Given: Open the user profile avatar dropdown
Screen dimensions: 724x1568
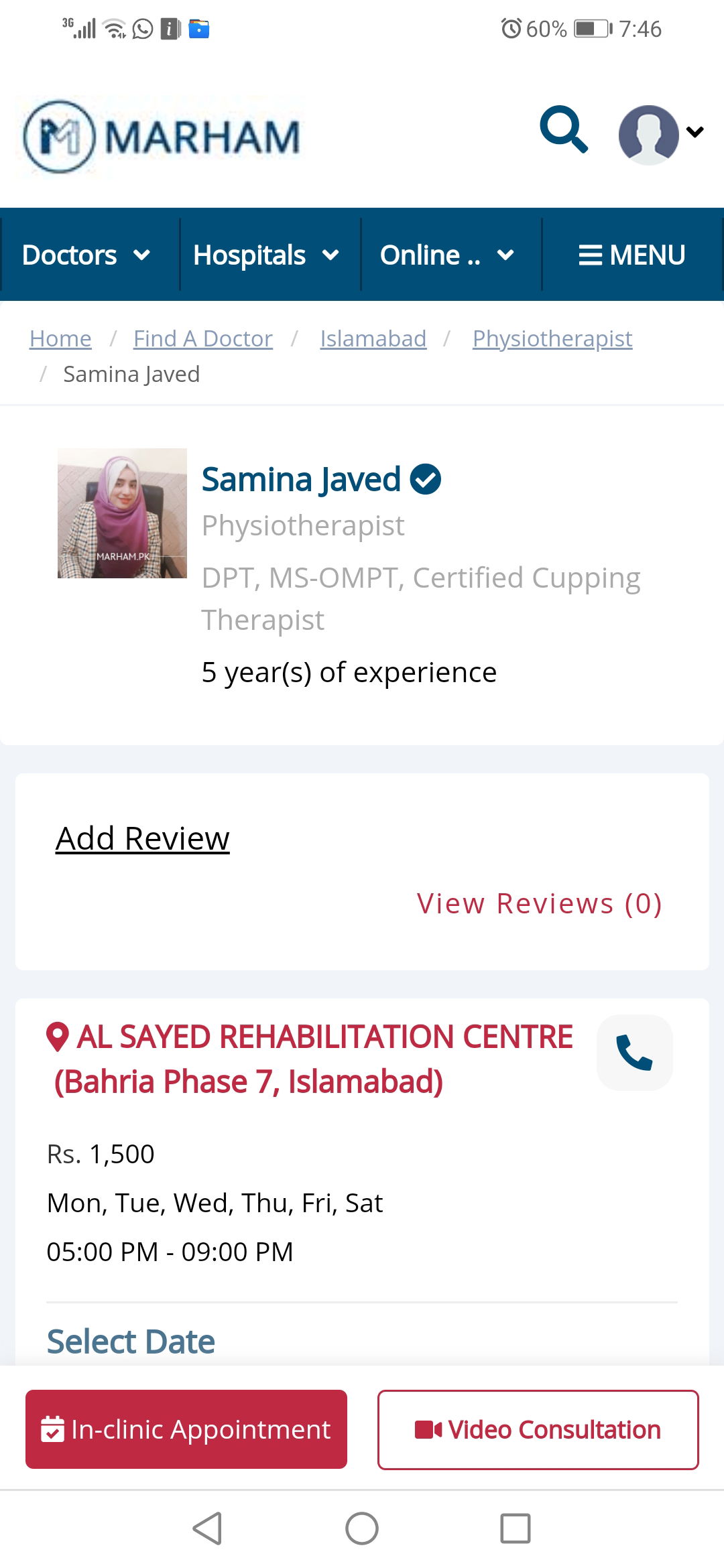Looking at the screenshot, I should (x=659, y=134).
